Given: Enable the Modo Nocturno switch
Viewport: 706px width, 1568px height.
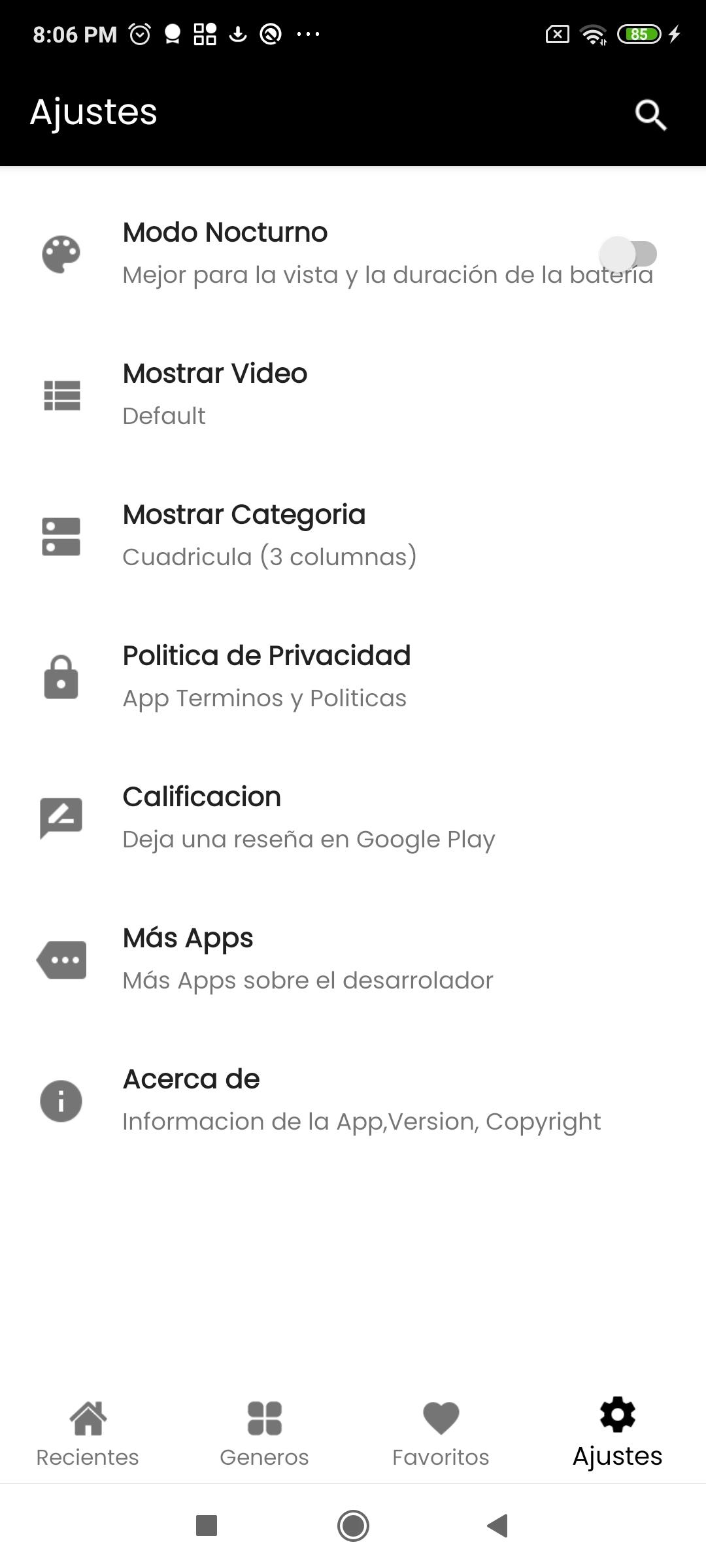Looking at the screenshot, I should (628, 253).
